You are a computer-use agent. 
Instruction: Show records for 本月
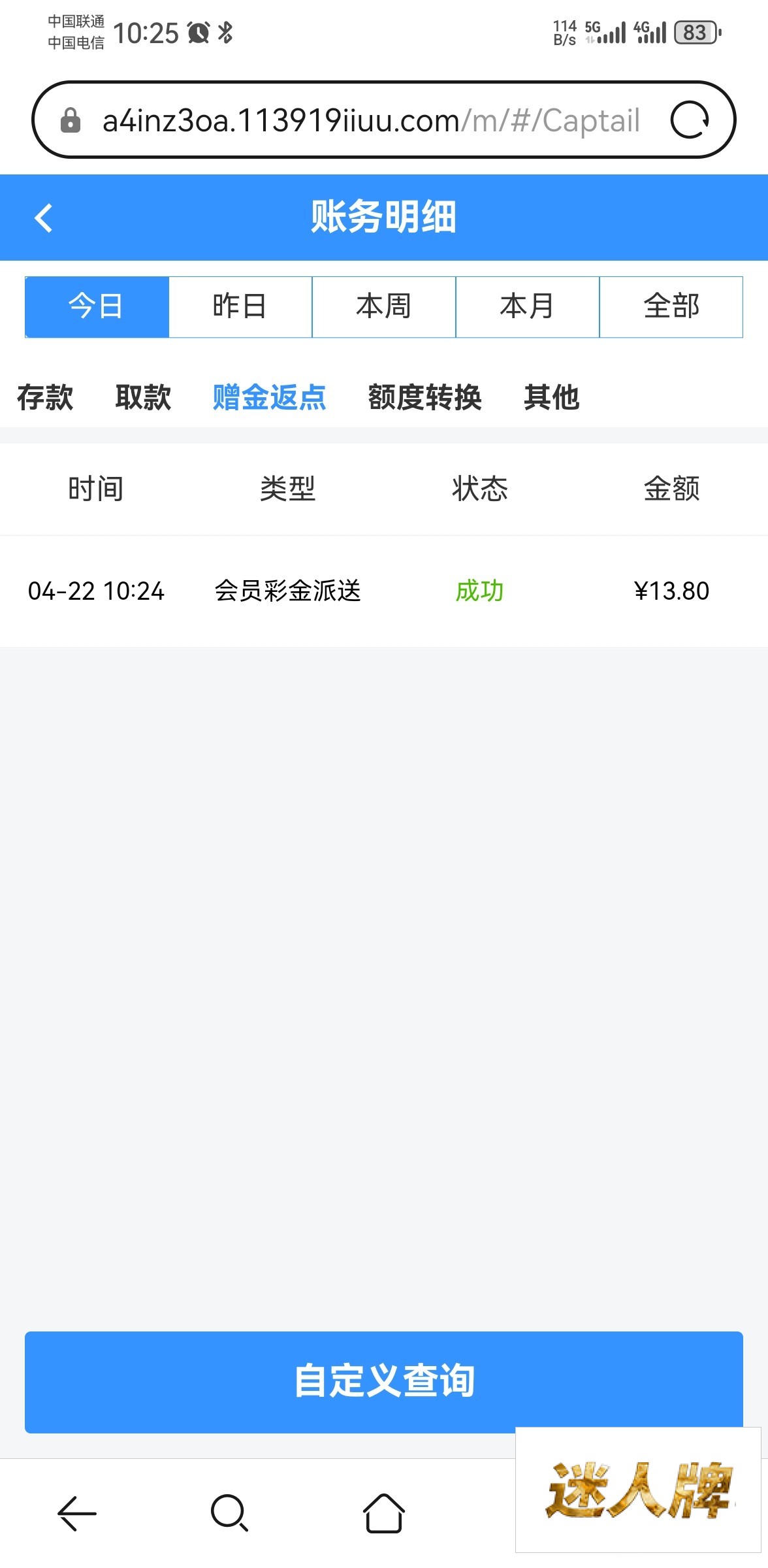(x=528, y=306)
